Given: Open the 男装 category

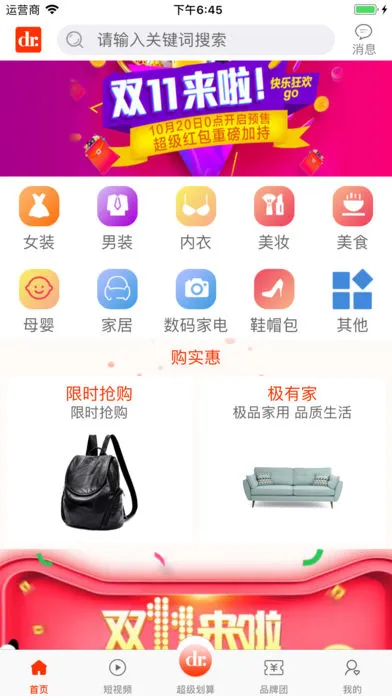Looking at the screenshot, I should point(117,218).
